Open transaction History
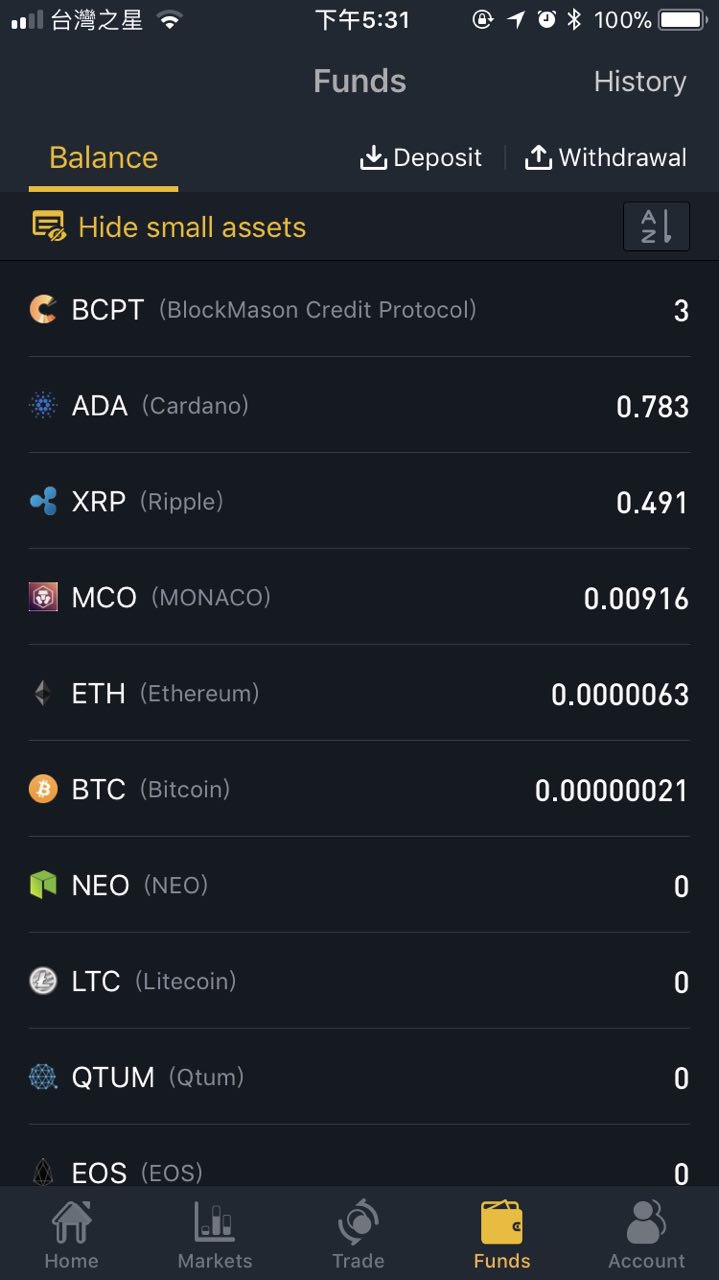The image size is (719, 1280). [x=639, y=82]
